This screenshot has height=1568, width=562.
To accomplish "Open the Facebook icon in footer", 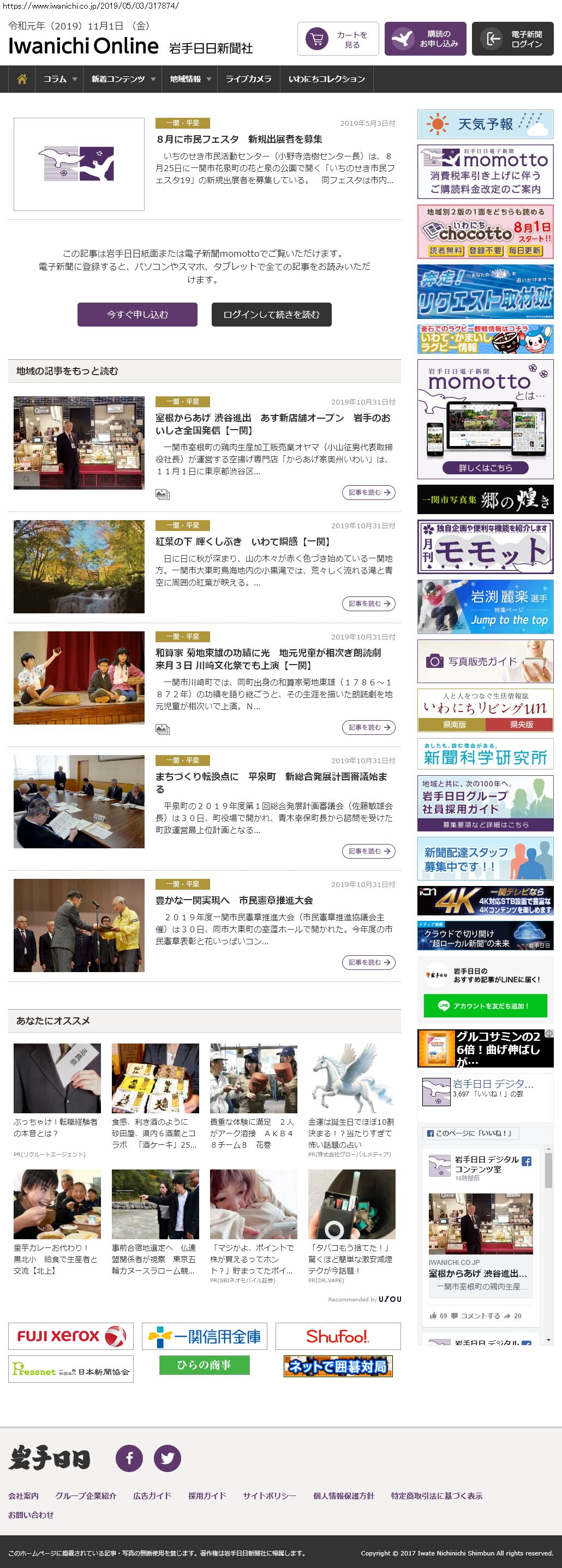I will [x=129, y=1458].
